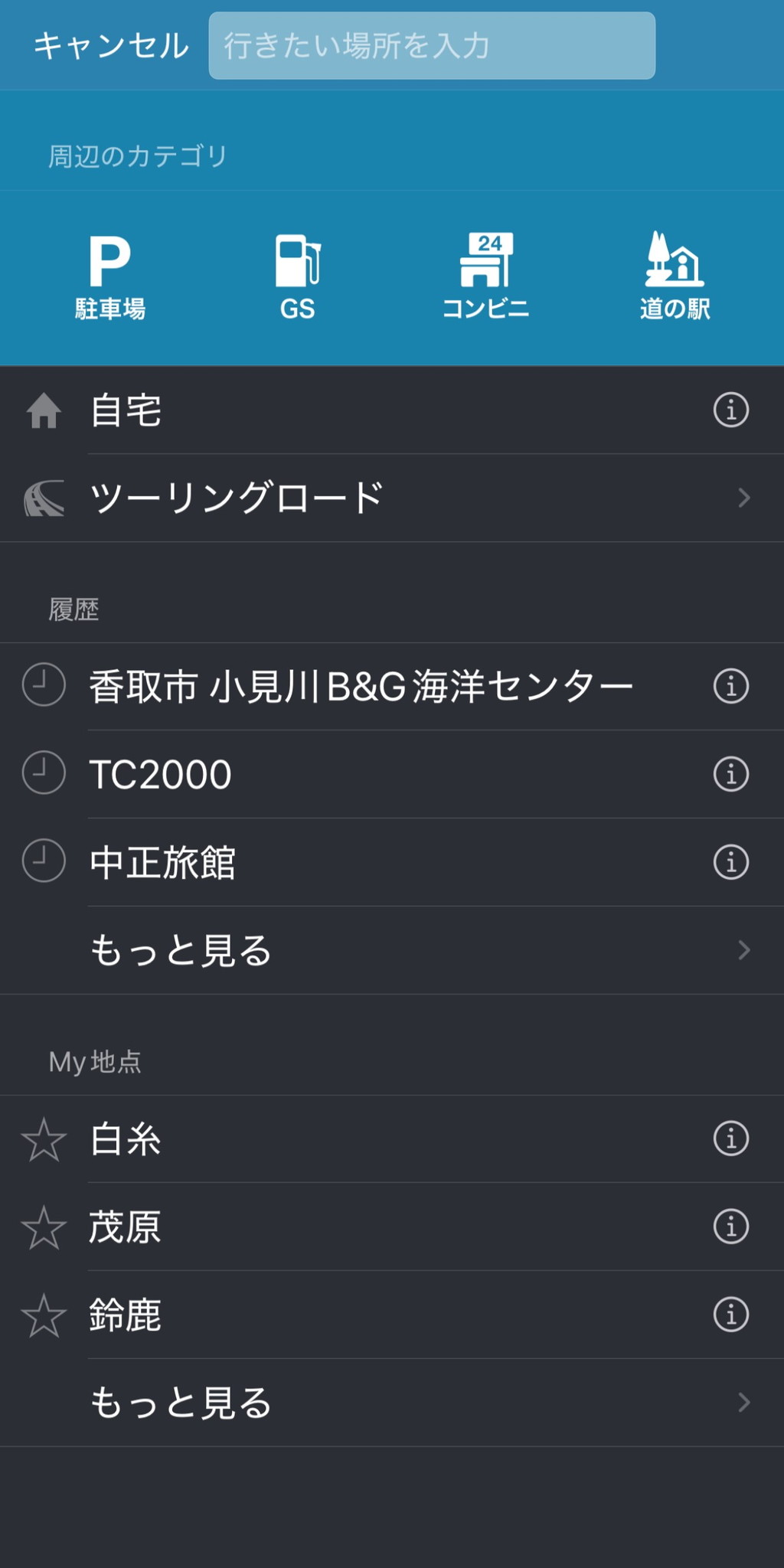Pick the 道の駅 category
784x1568 pixels.
(x=675, y=277)
